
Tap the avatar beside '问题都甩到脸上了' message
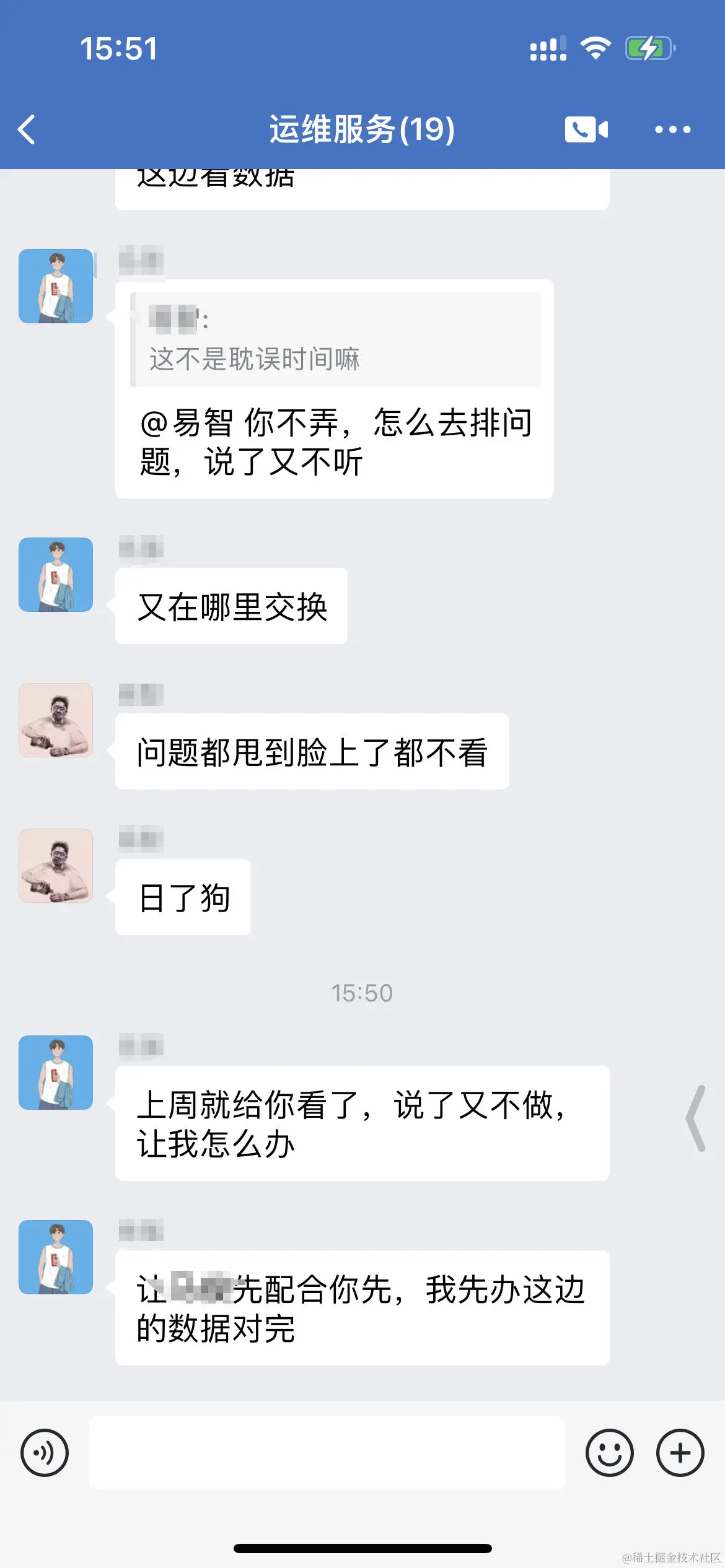tap(55, 720)
